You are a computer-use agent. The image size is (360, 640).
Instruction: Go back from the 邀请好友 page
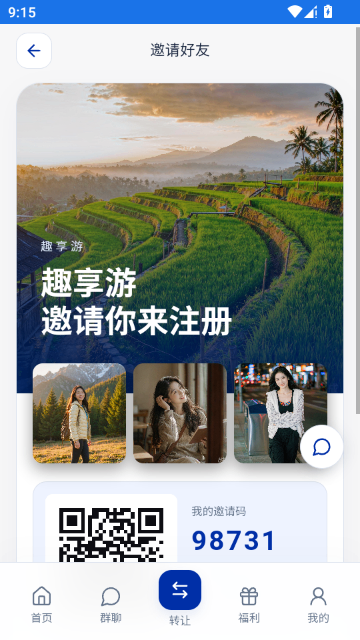pyautogui.click(x=34, y=51)
